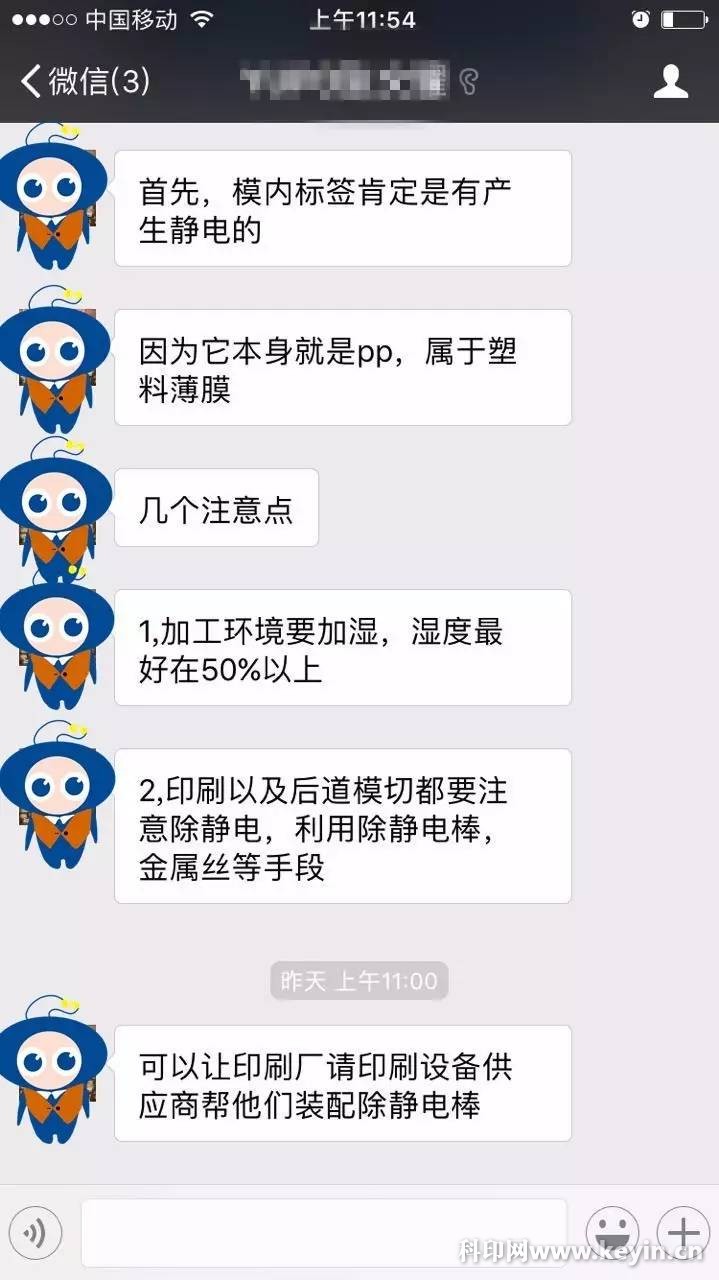The image size is (719, 1280).
Task: Open the chat details profile icon
Action: tap(671, 81)
